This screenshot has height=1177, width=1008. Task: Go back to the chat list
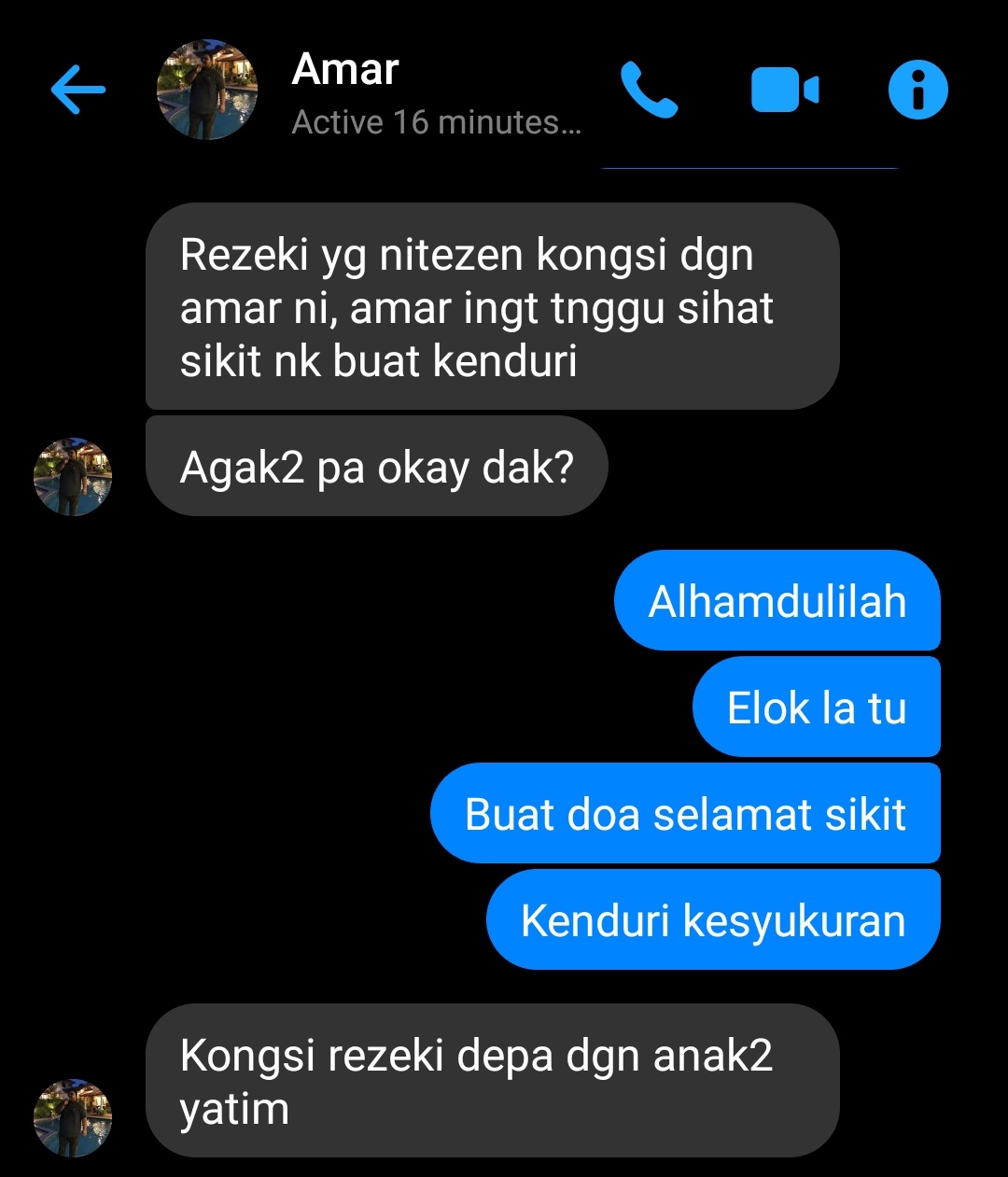[78, 91]
